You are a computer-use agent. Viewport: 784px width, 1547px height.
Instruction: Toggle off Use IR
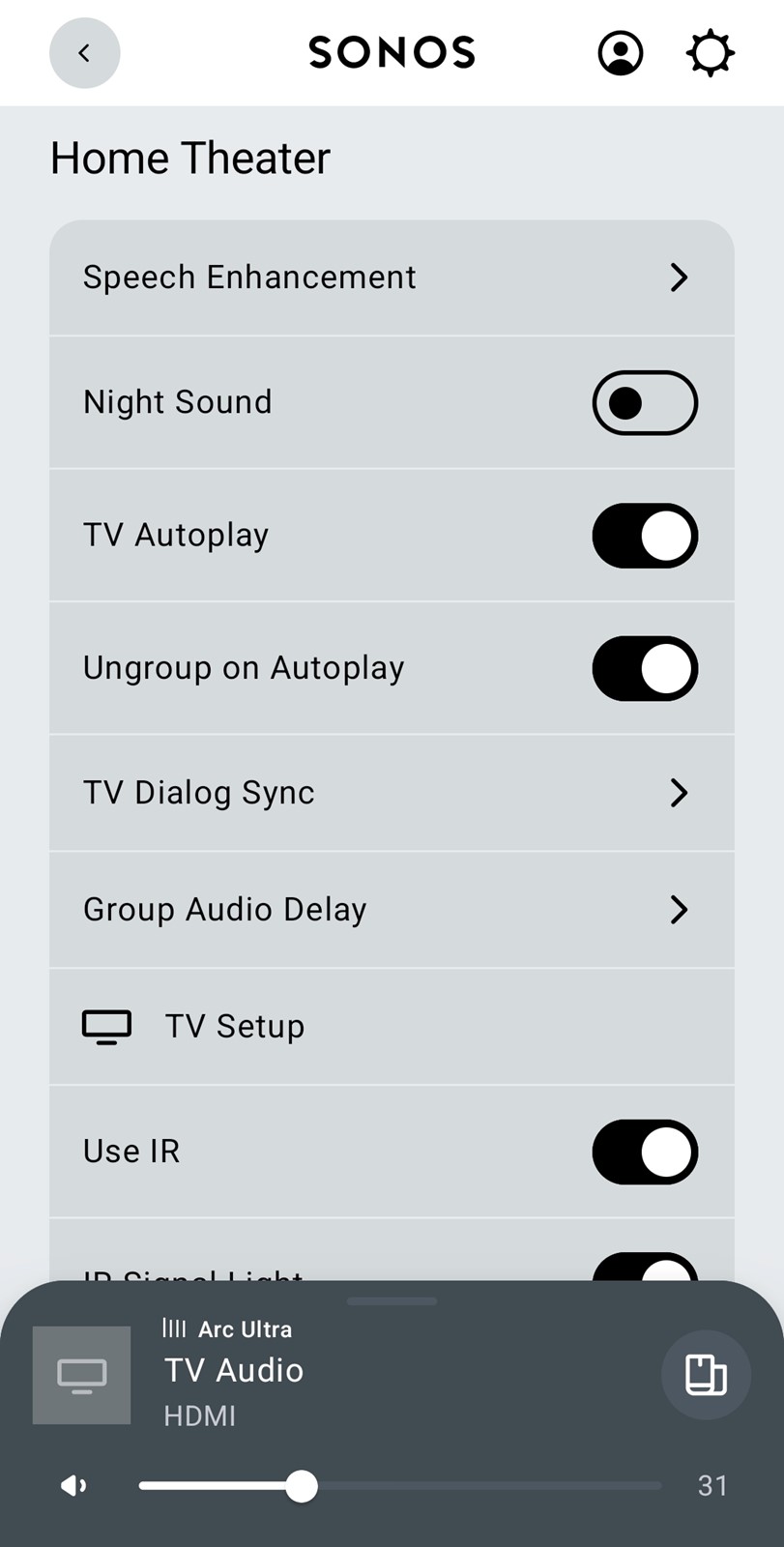[x=645, y=1152]
